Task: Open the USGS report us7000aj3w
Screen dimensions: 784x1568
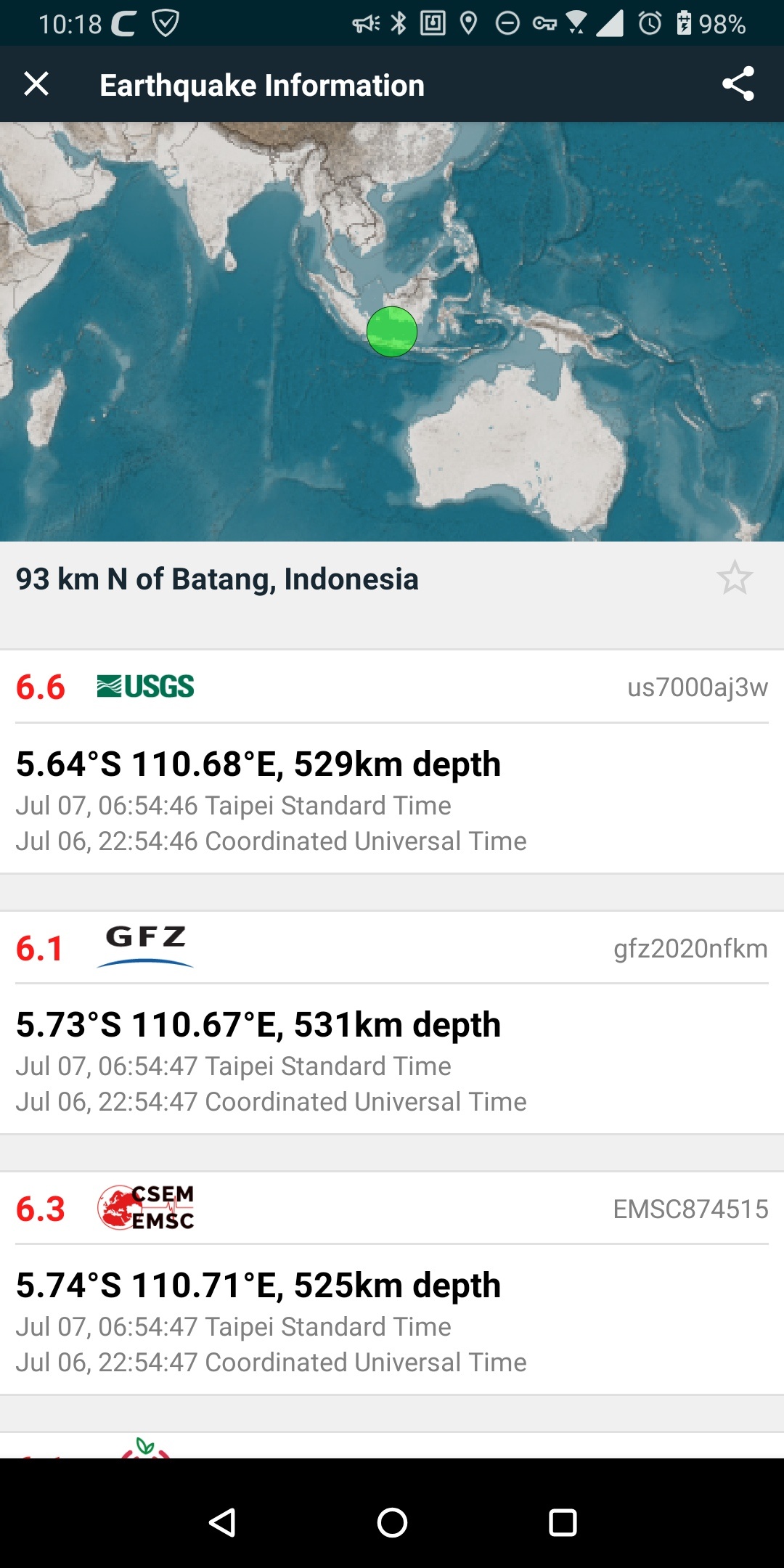Action: coord(392,761)
